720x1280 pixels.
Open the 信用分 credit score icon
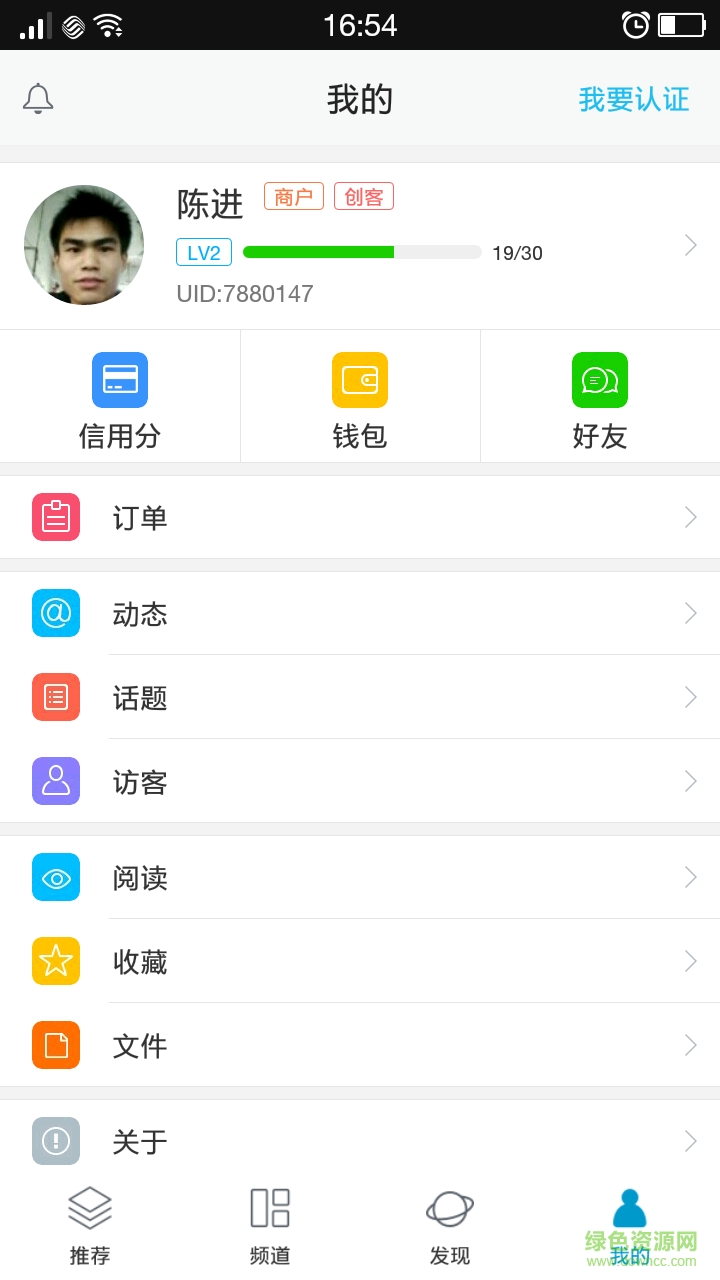[119, 380]
